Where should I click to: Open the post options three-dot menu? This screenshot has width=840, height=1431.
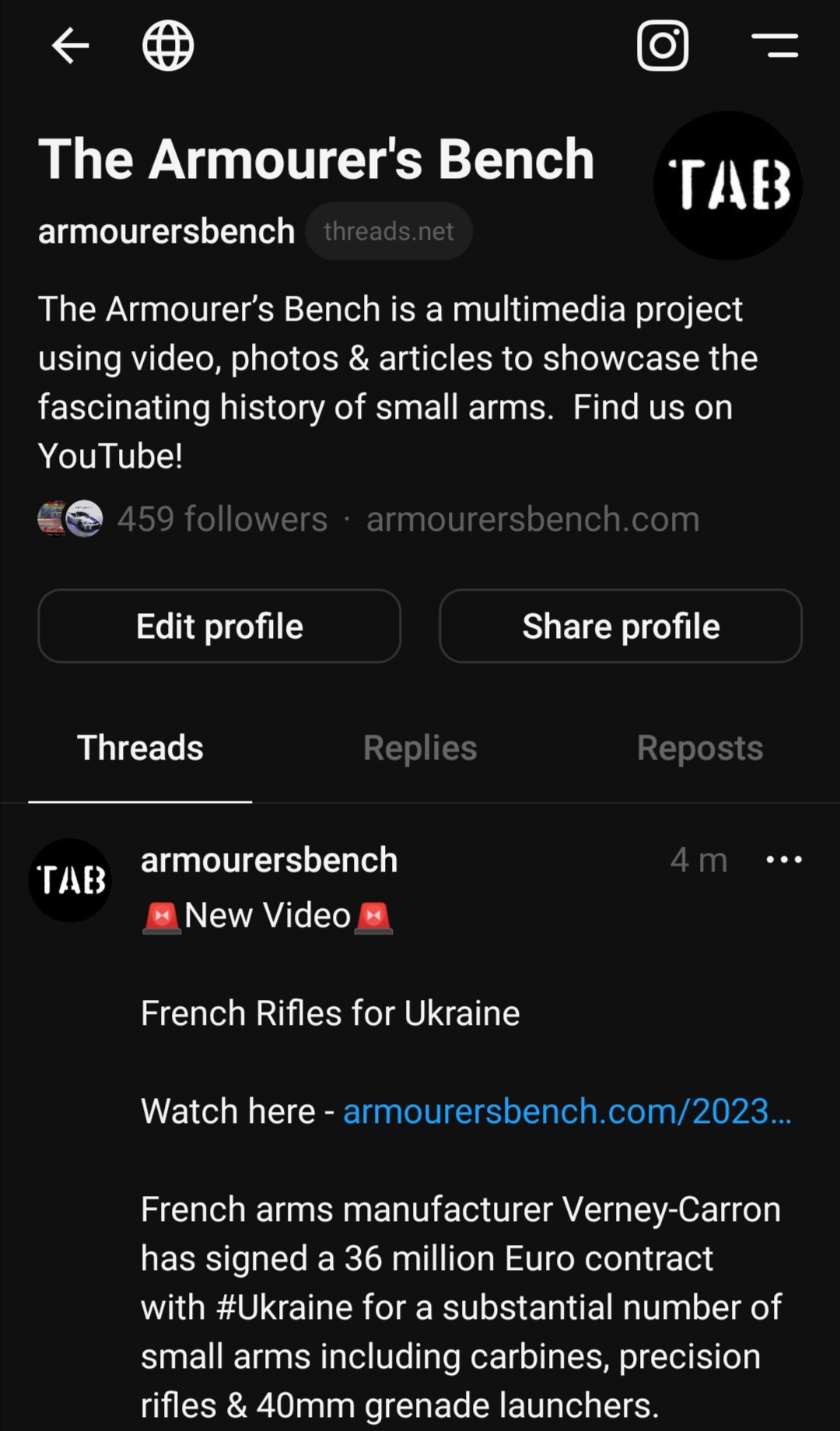784,859
